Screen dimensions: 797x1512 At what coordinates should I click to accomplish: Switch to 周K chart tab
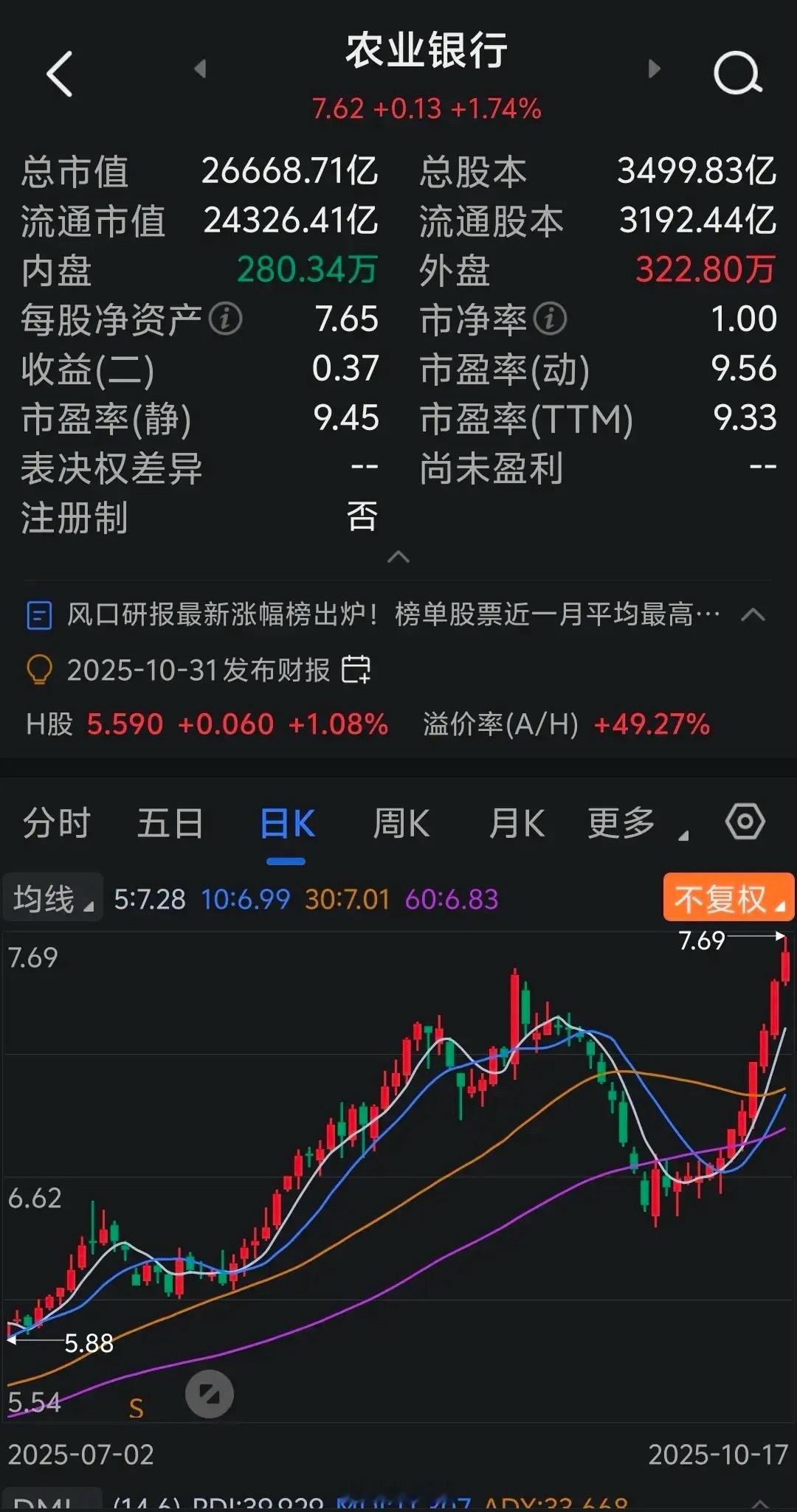point(401,823)
